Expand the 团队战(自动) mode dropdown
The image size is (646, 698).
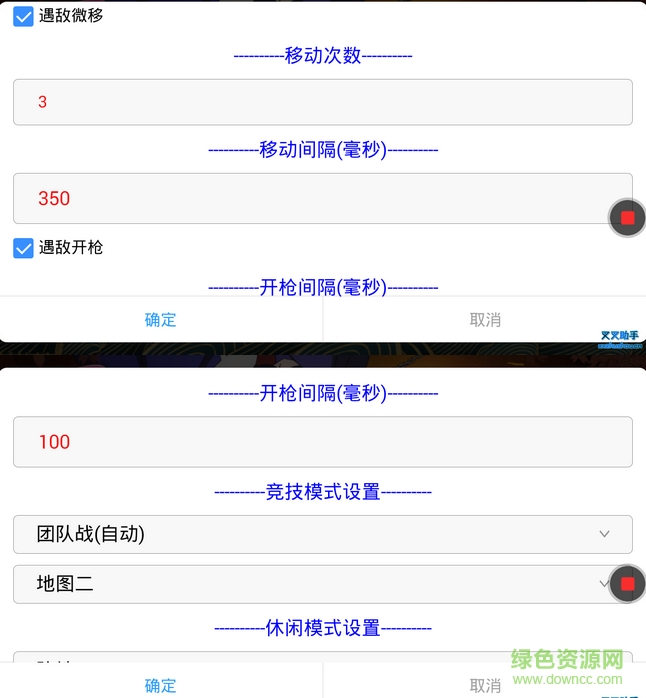(x=322, y=534)
